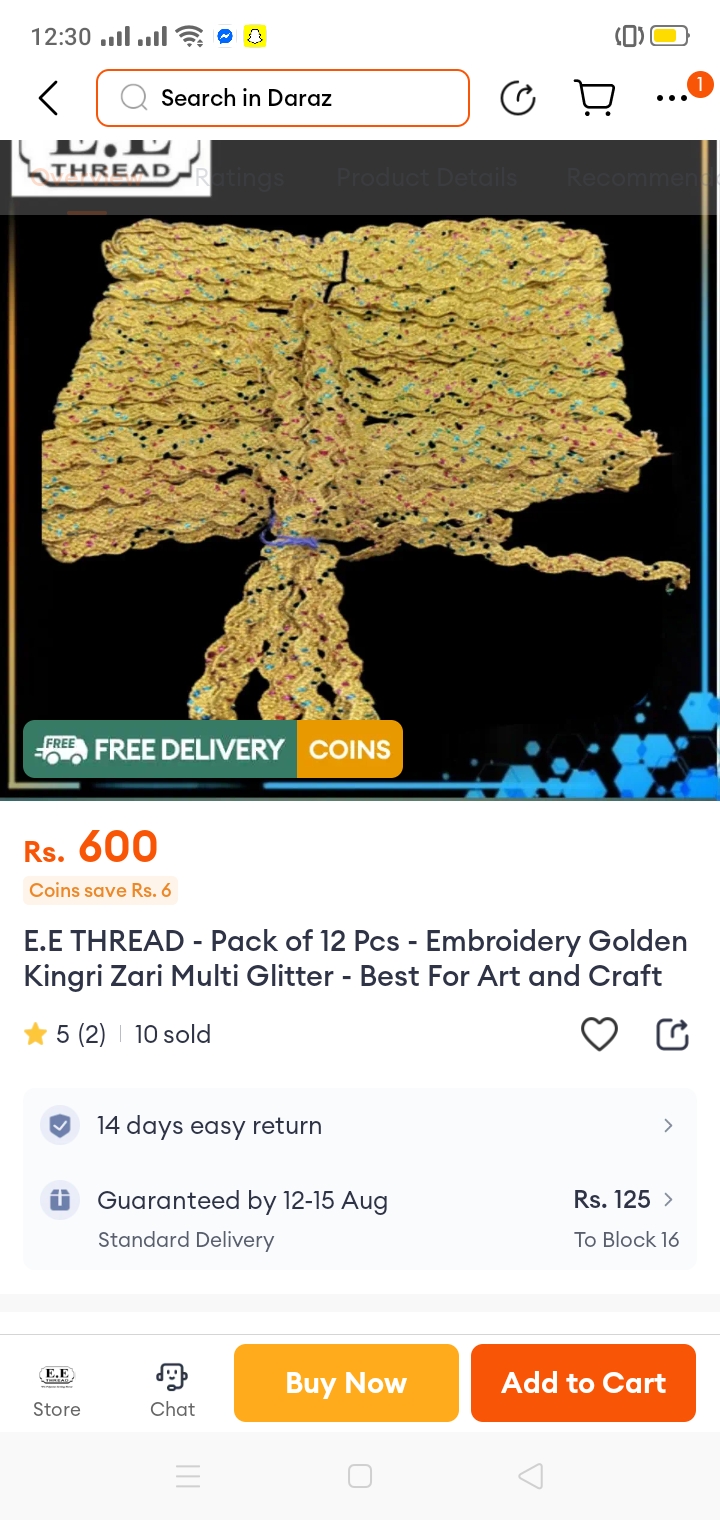Tap system home button
The width and height of the screenshot is (720, 1520).
coord(360,1476)
